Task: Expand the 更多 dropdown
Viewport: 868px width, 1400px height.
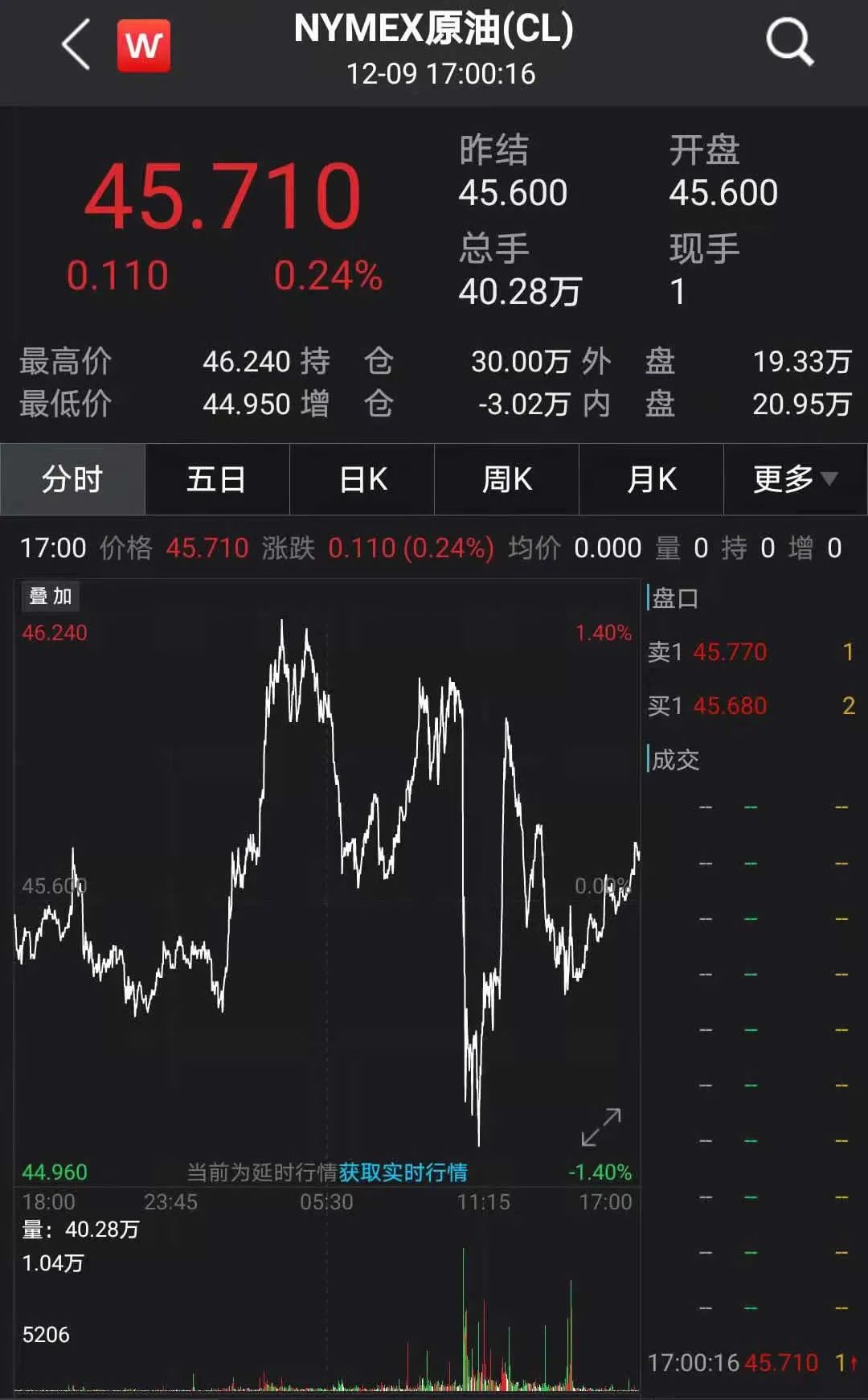Action: point(795,479)
